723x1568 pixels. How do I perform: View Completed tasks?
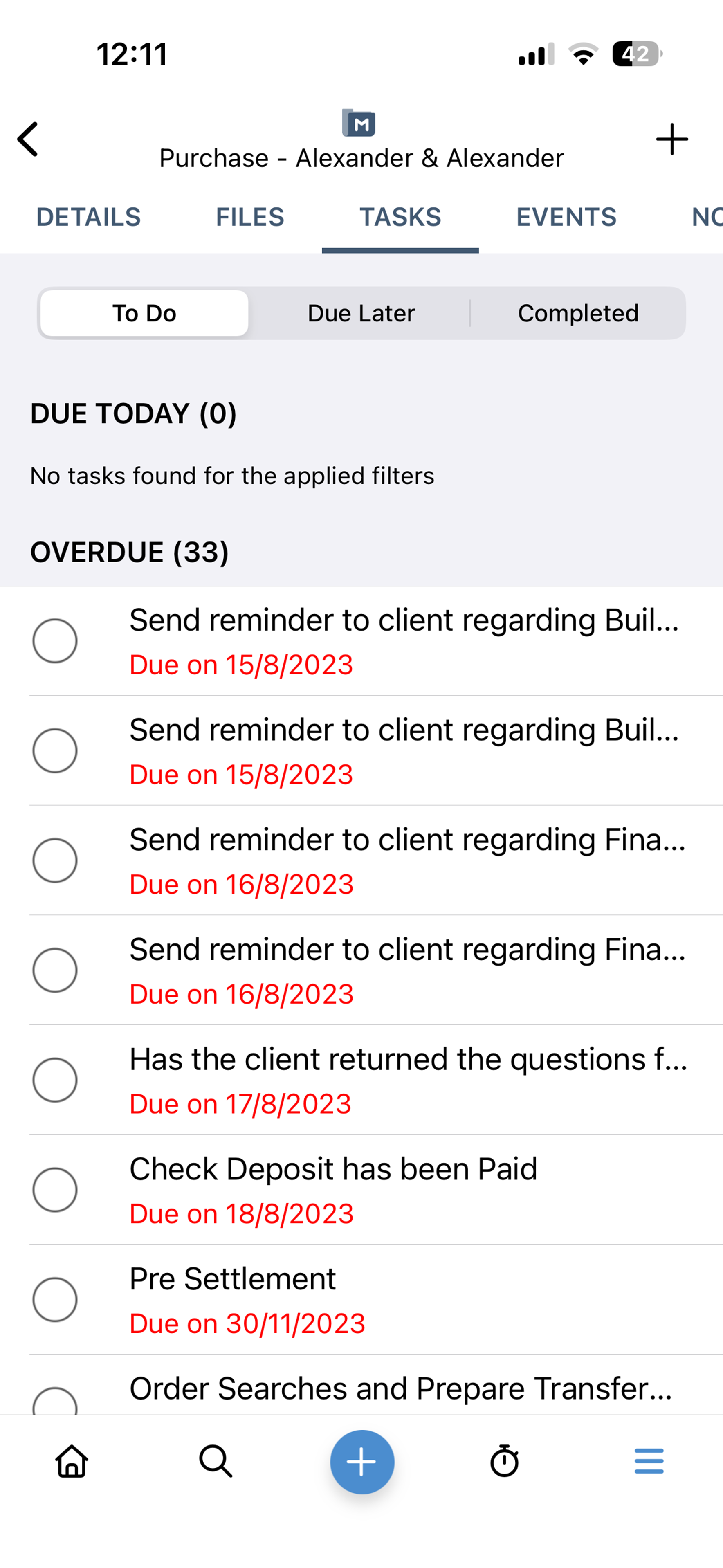click(577, 314)
